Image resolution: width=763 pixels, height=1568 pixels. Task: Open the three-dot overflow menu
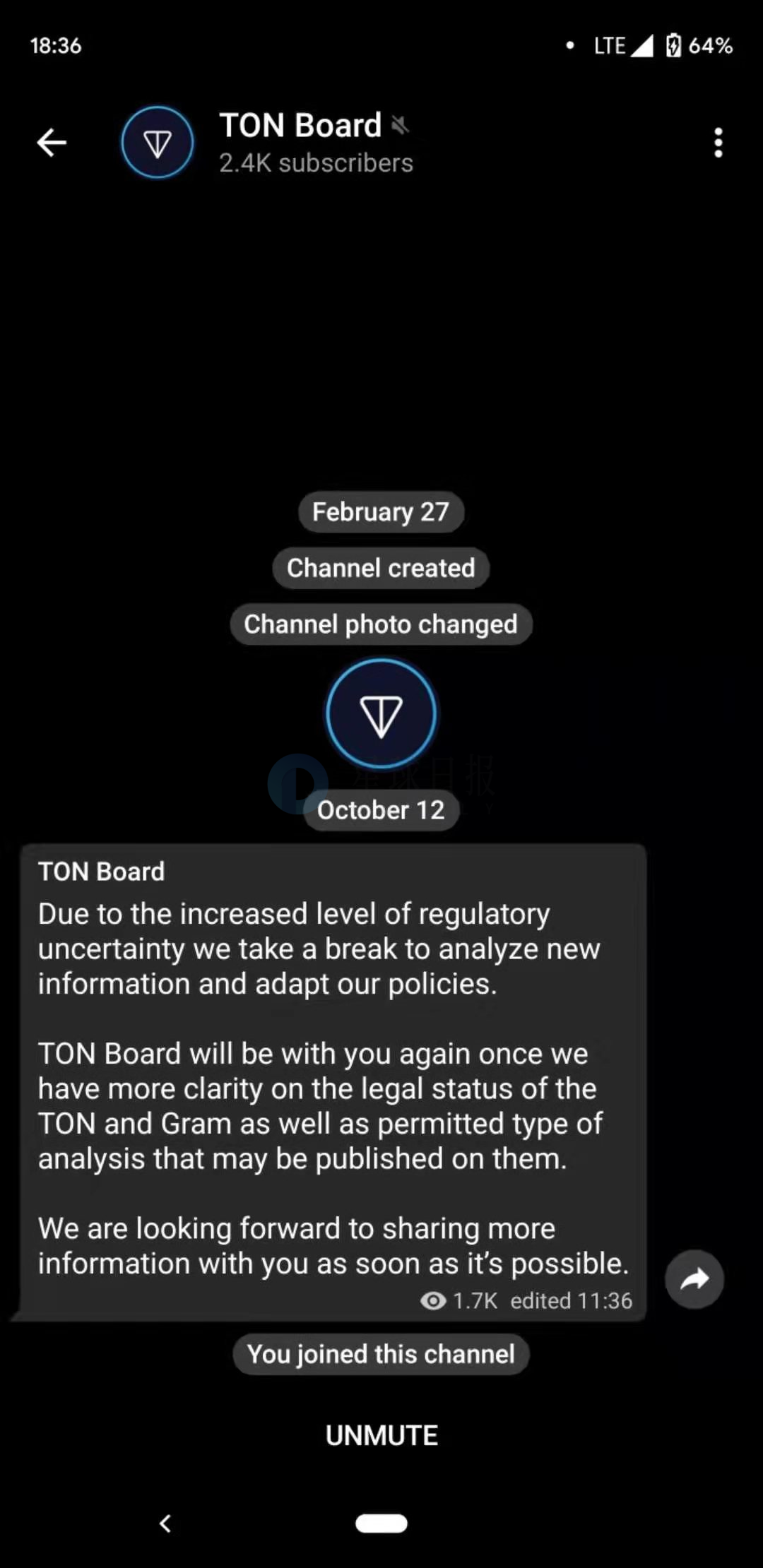718,143
